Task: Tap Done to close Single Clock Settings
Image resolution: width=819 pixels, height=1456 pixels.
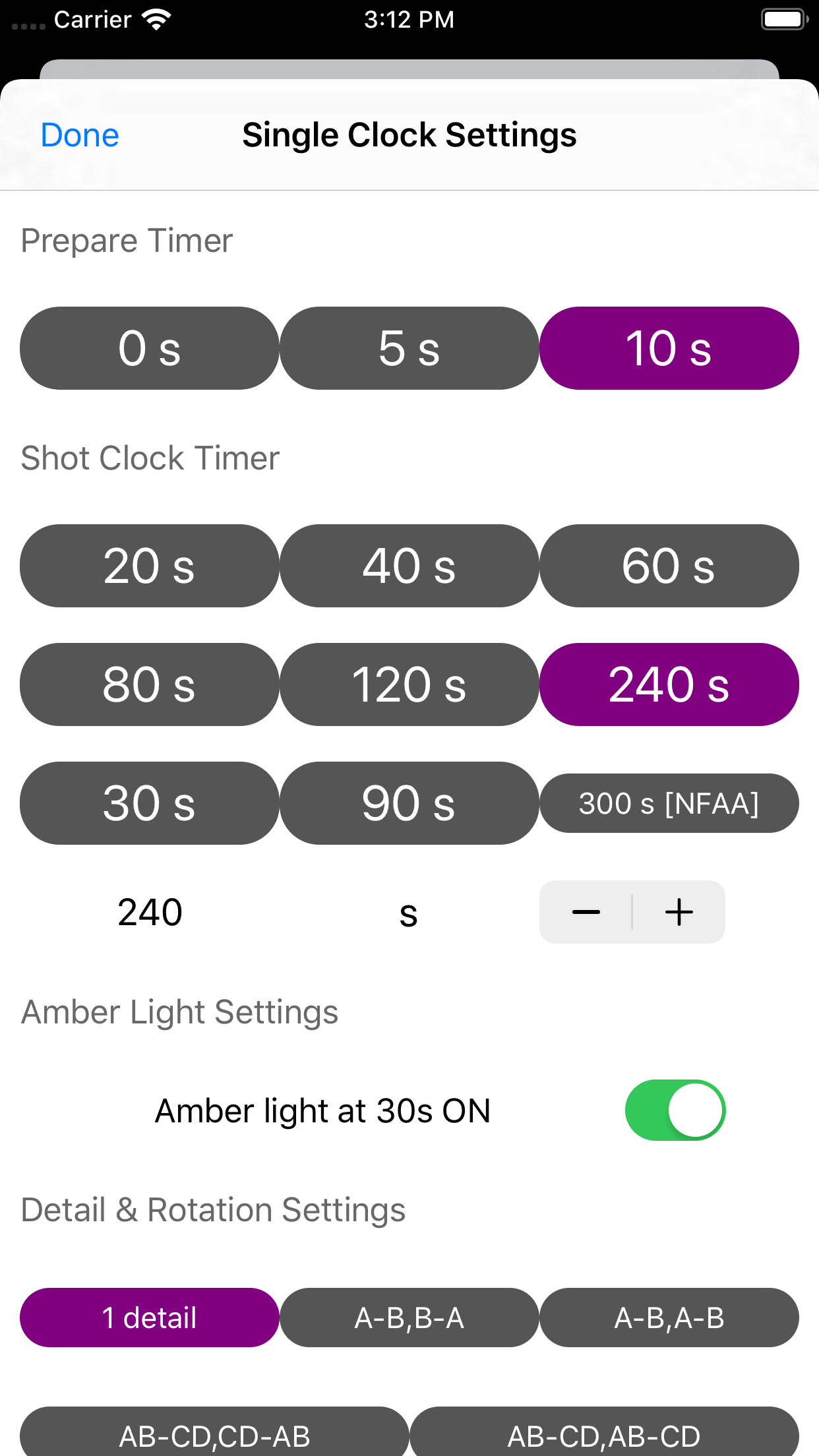Action: pyautogui.click(x=79, y=135)
